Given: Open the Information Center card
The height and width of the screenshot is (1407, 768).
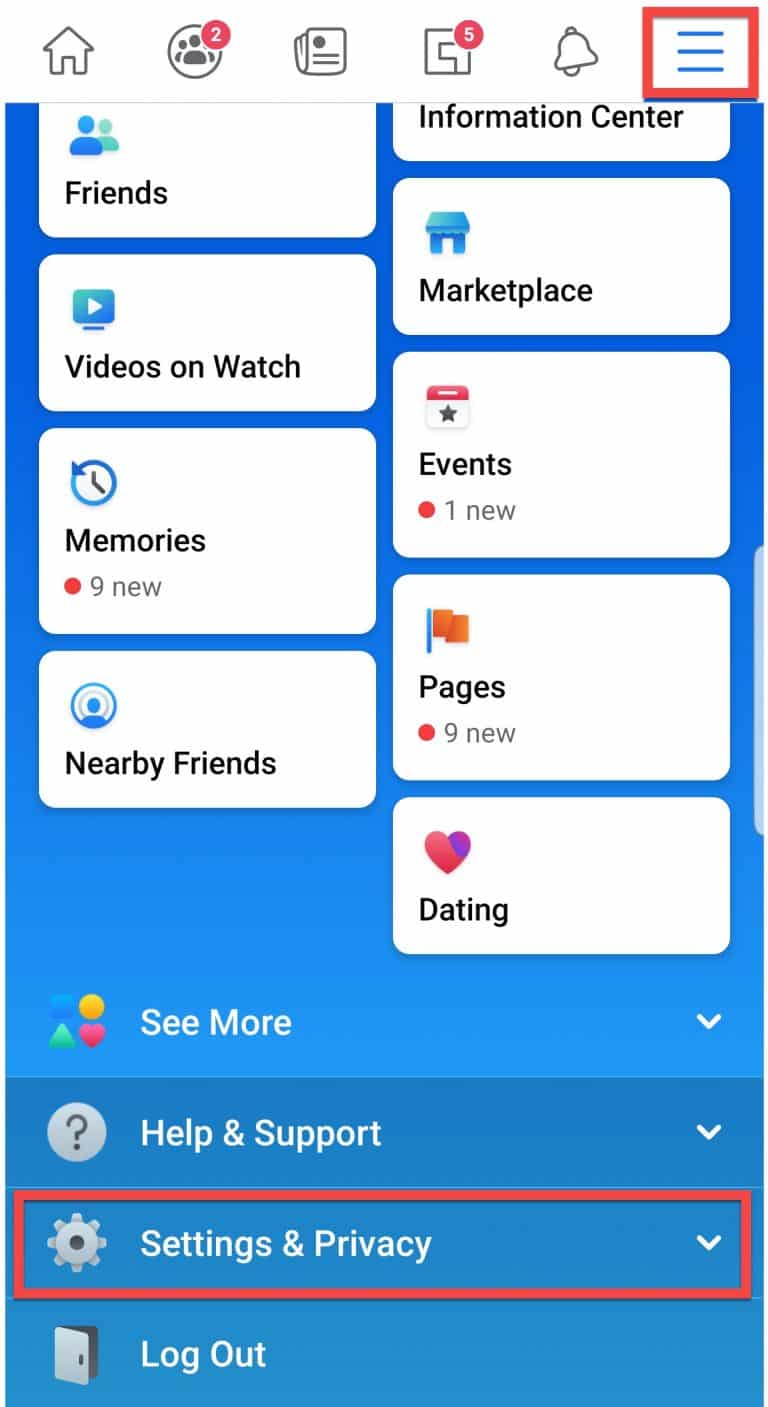Looking at the screenshot, I should pyautogui.click(x=561, y=131).
